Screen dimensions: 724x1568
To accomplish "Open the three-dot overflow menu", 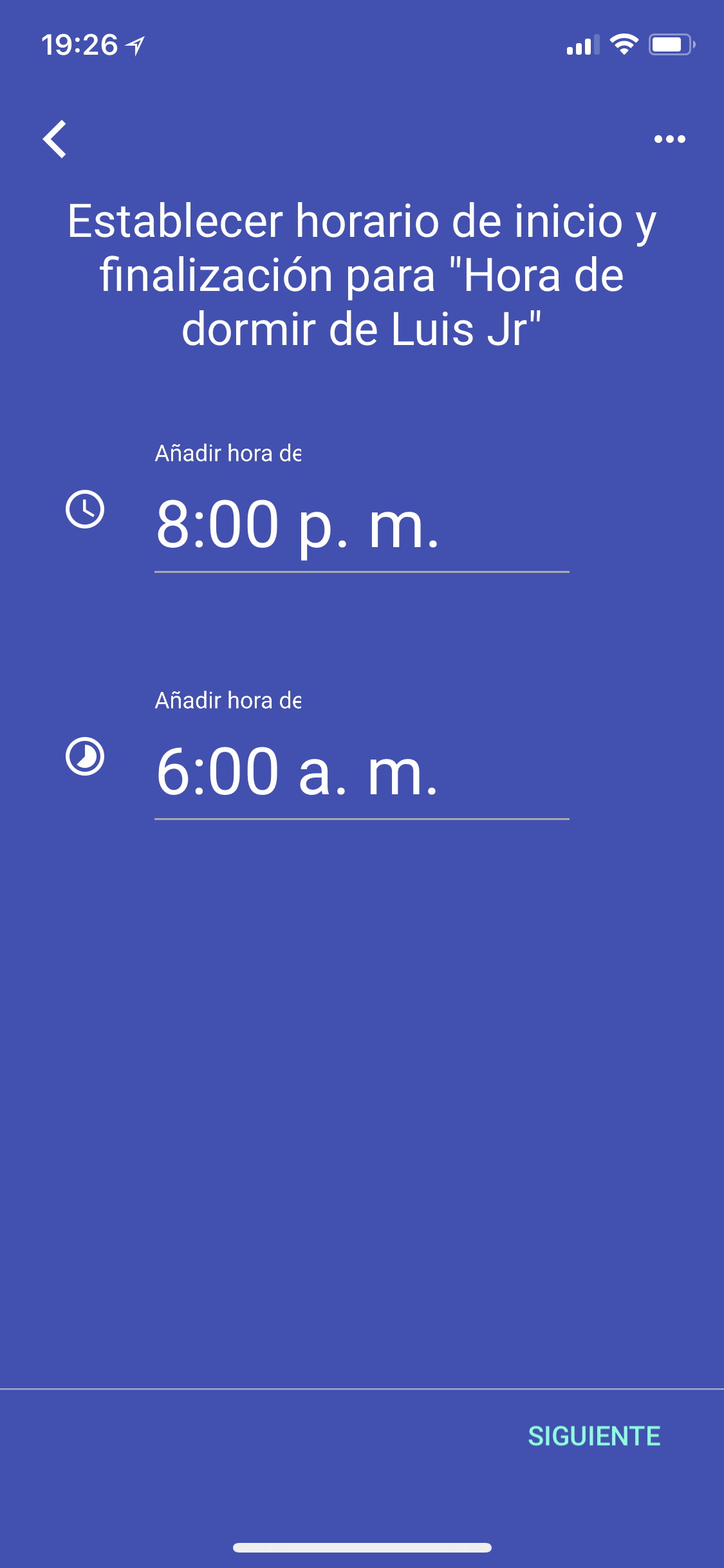I will pyautogui.click(x=669, y=139).
